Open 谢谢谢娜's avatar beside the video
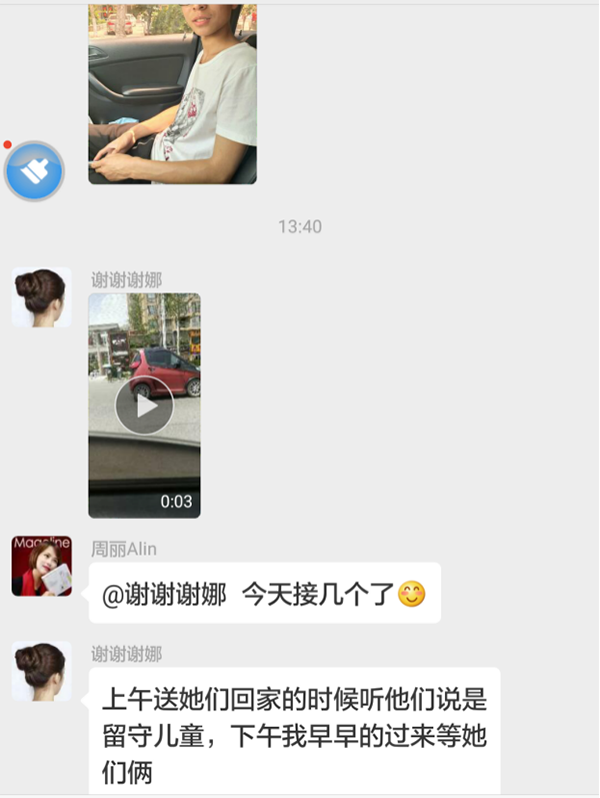The height and width of the screenshot is (798, 600). [41, 297]
